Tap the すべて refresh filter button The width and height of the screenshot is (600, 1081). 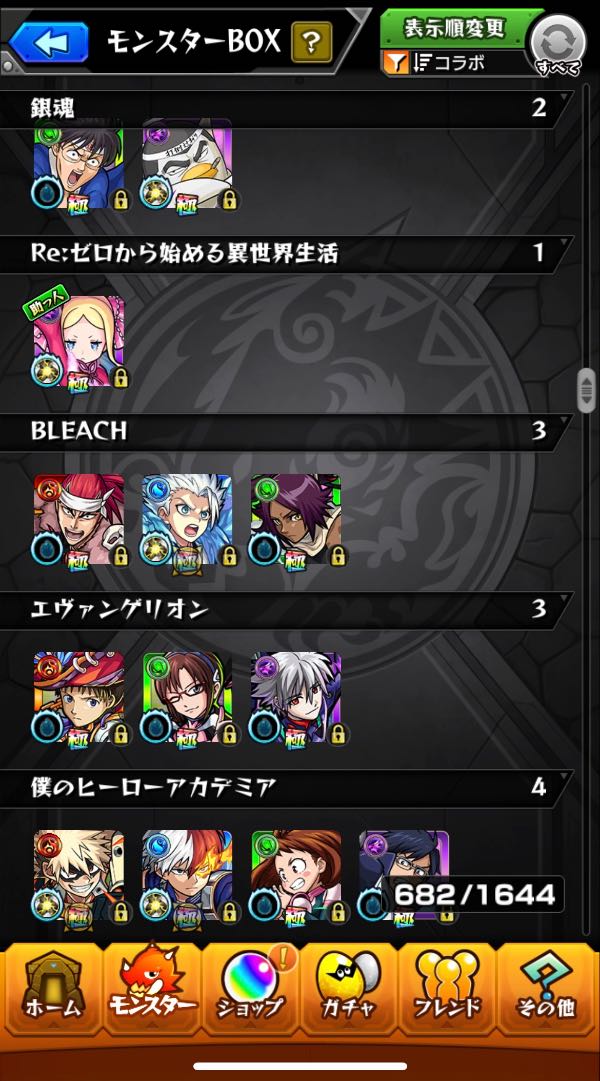557,45
